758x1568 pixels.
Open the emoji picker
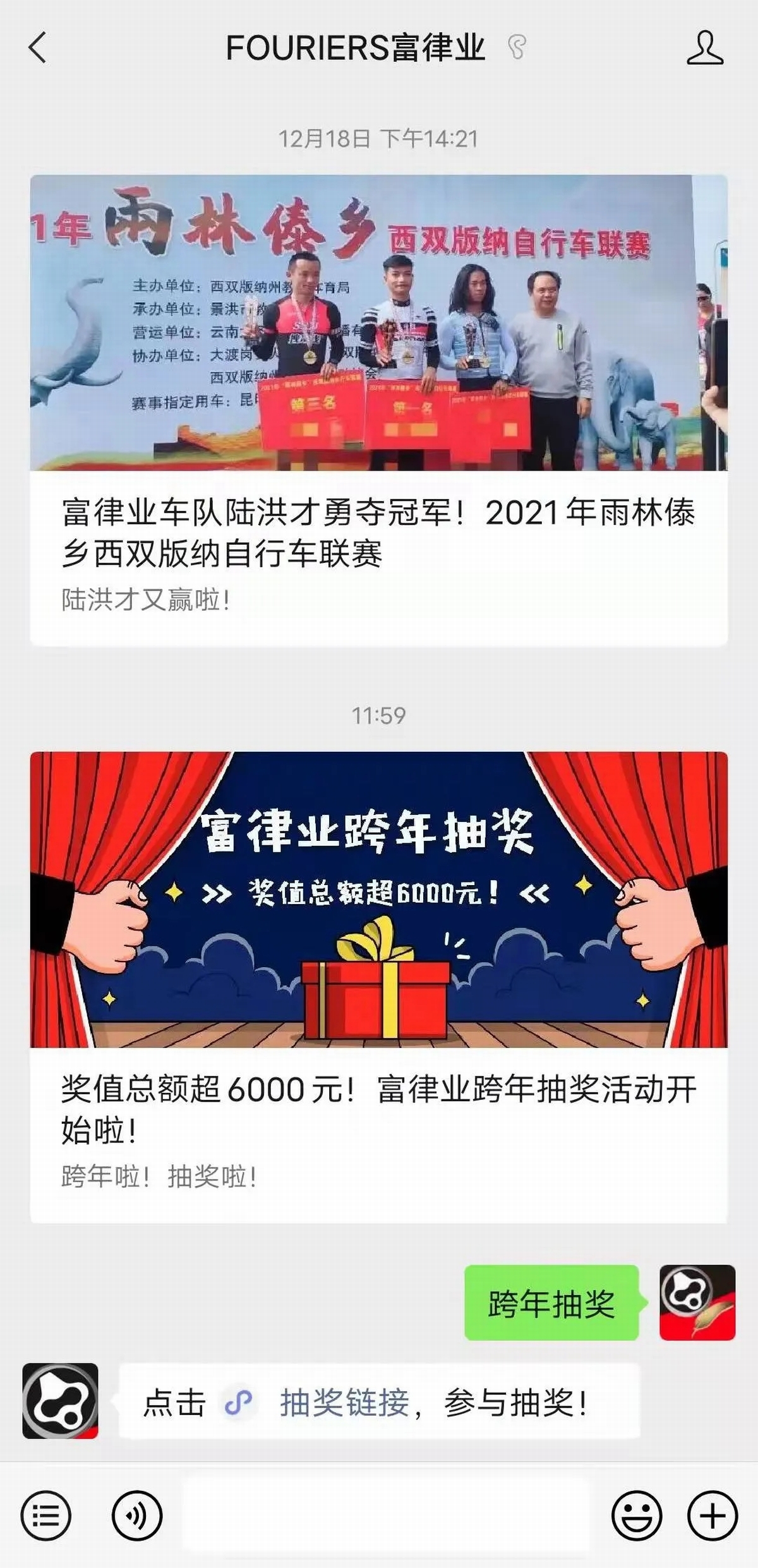(x=637, y=1516)
